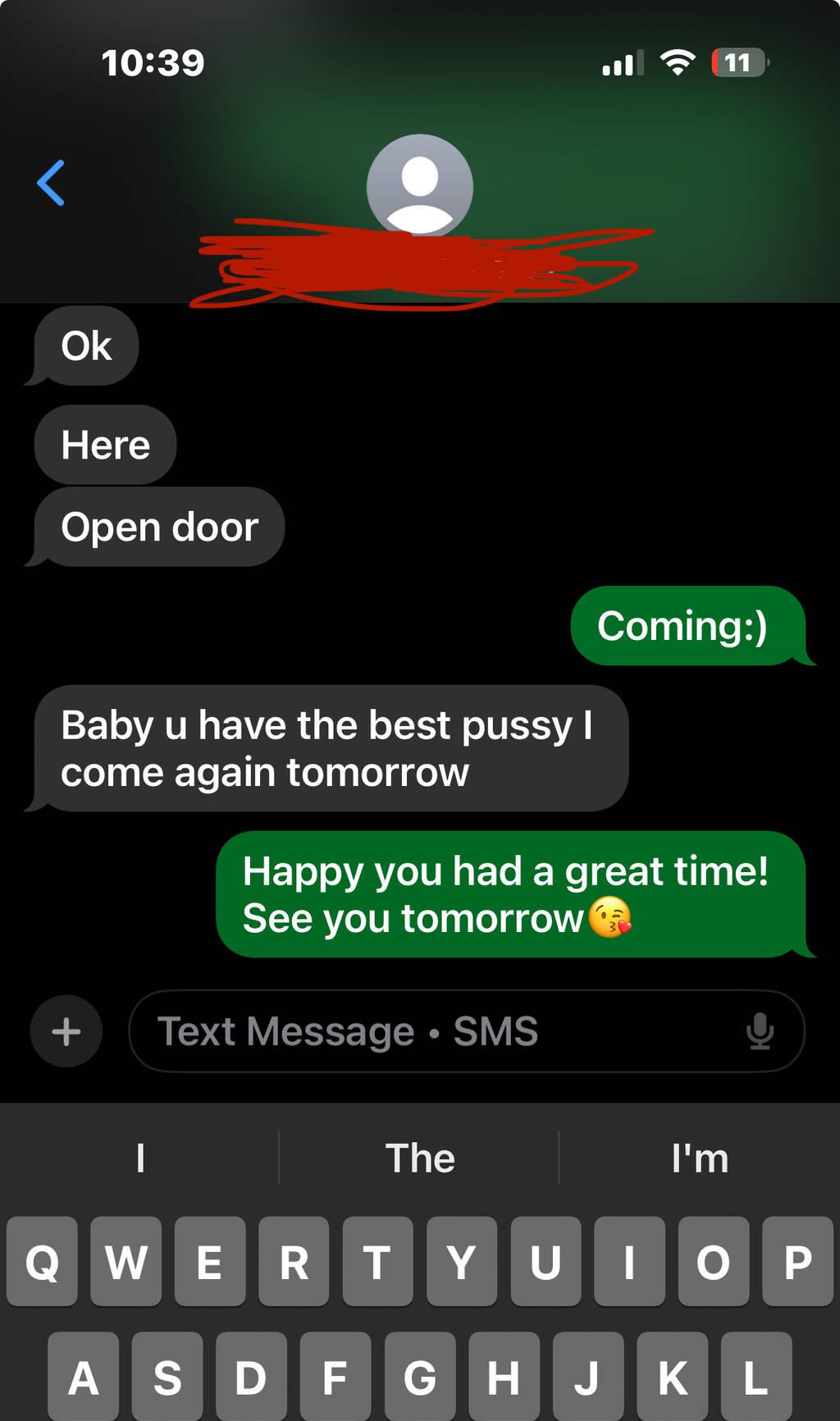Select the "I" keyboard suggestion
This screenshot has height=1421, width=840.
click(140, 1158)
